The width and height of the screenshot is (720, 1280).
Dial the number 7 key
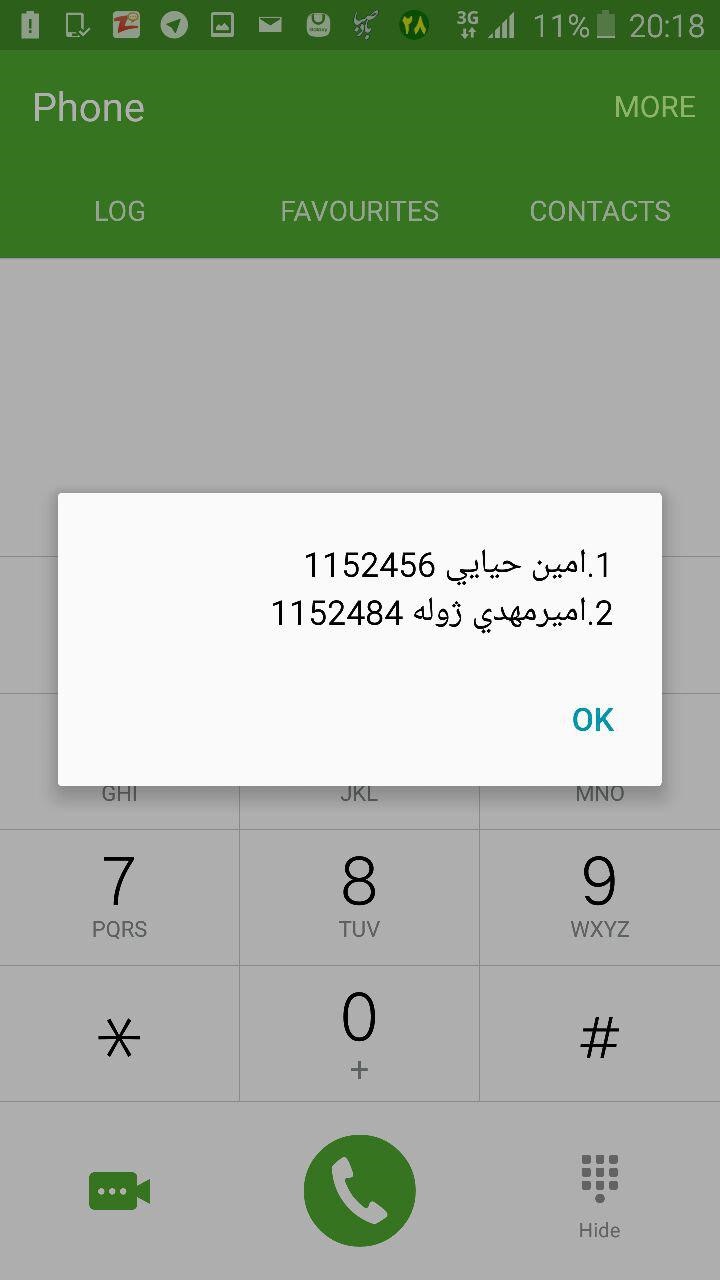click(x=120, y=897)
